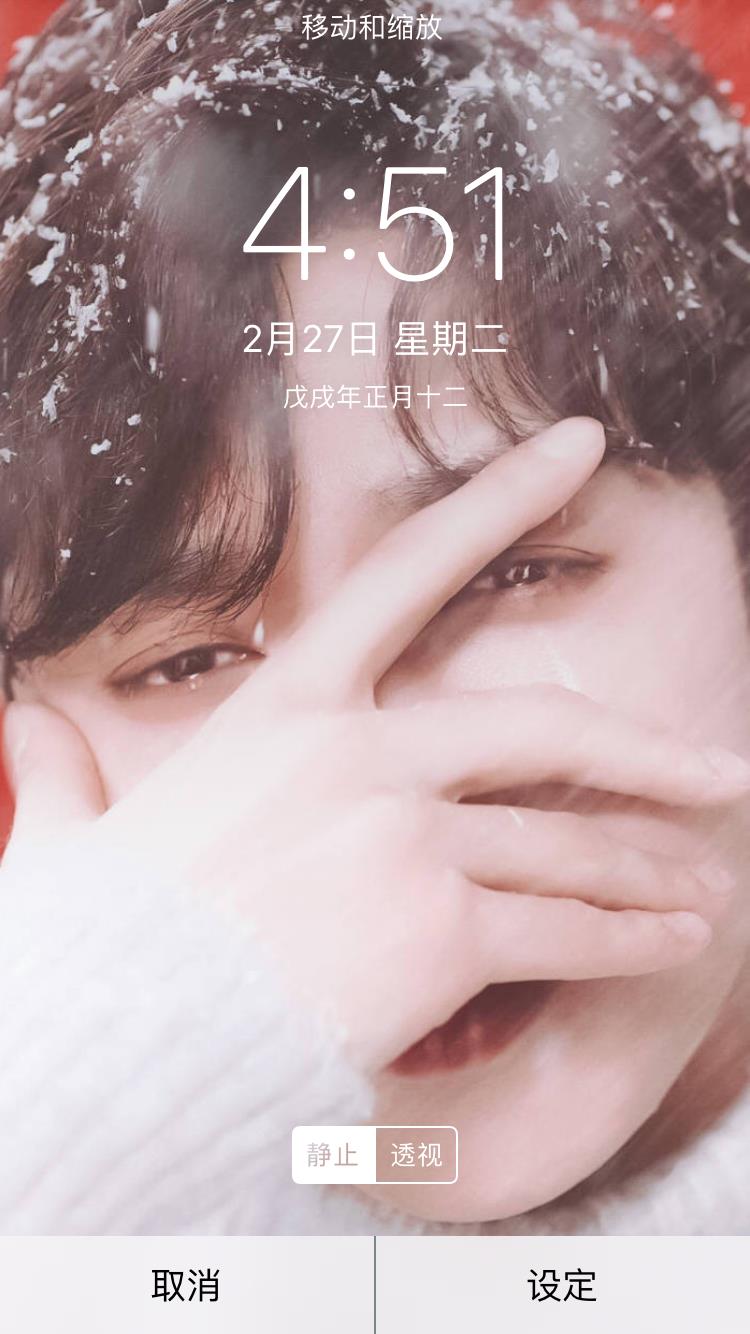Tap 取消 to cancel wallpaper

(187, 1285)
